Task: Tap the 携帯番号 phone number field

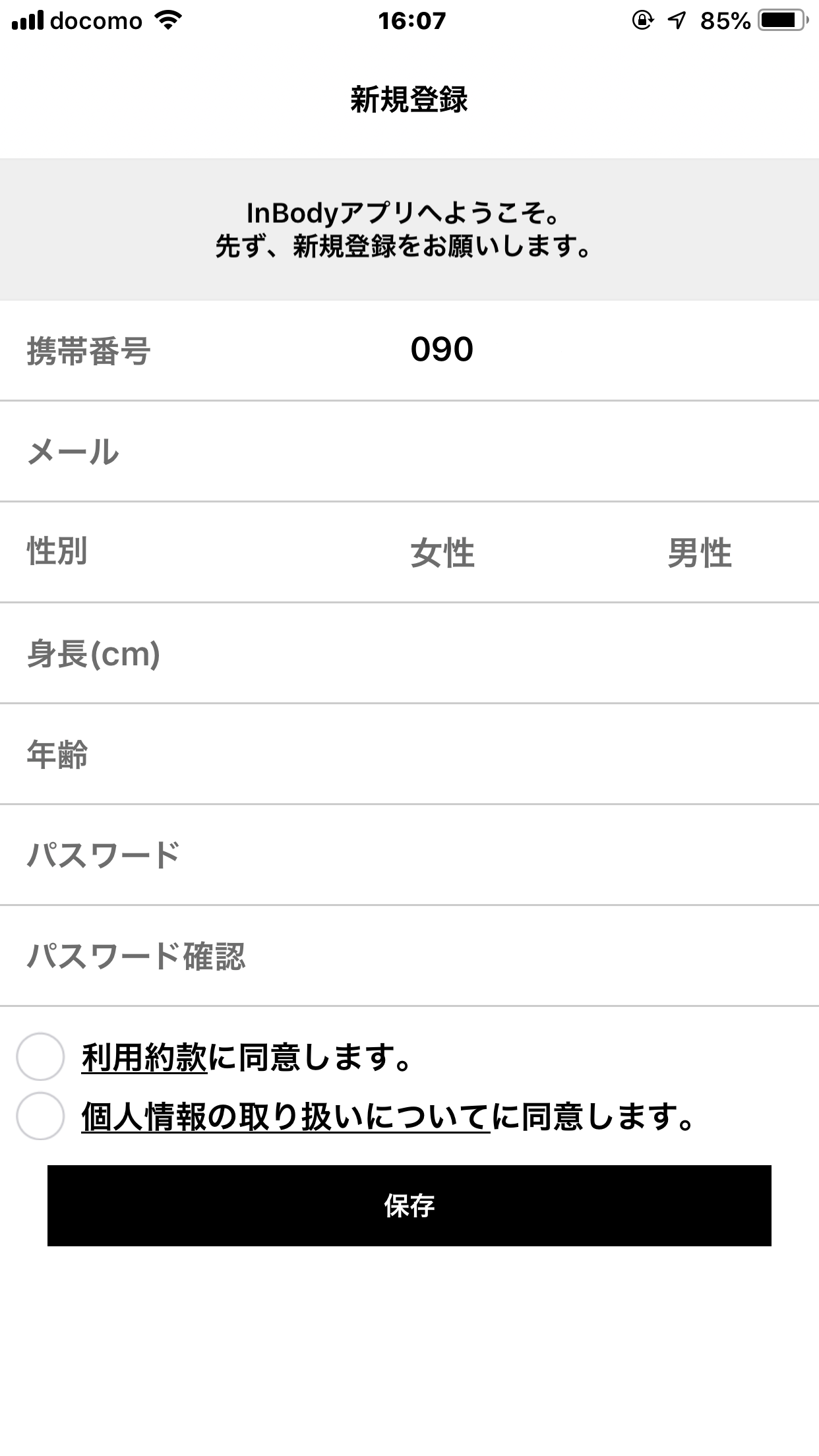Action: pyautogui.click(x=528, y=350)
